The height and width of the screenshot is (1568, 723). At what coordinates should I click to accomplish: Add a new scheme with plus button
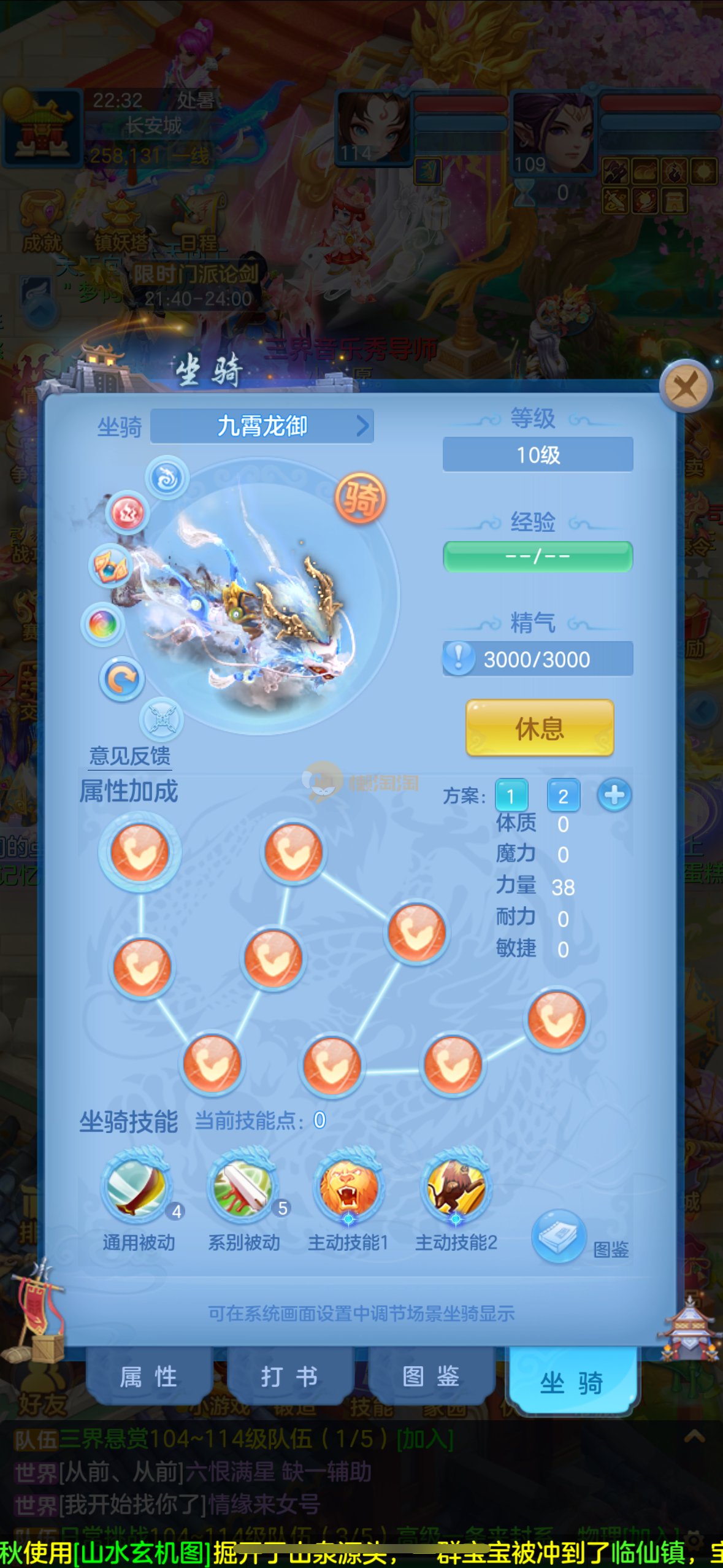pyautogui.click(x=614, y=795)
